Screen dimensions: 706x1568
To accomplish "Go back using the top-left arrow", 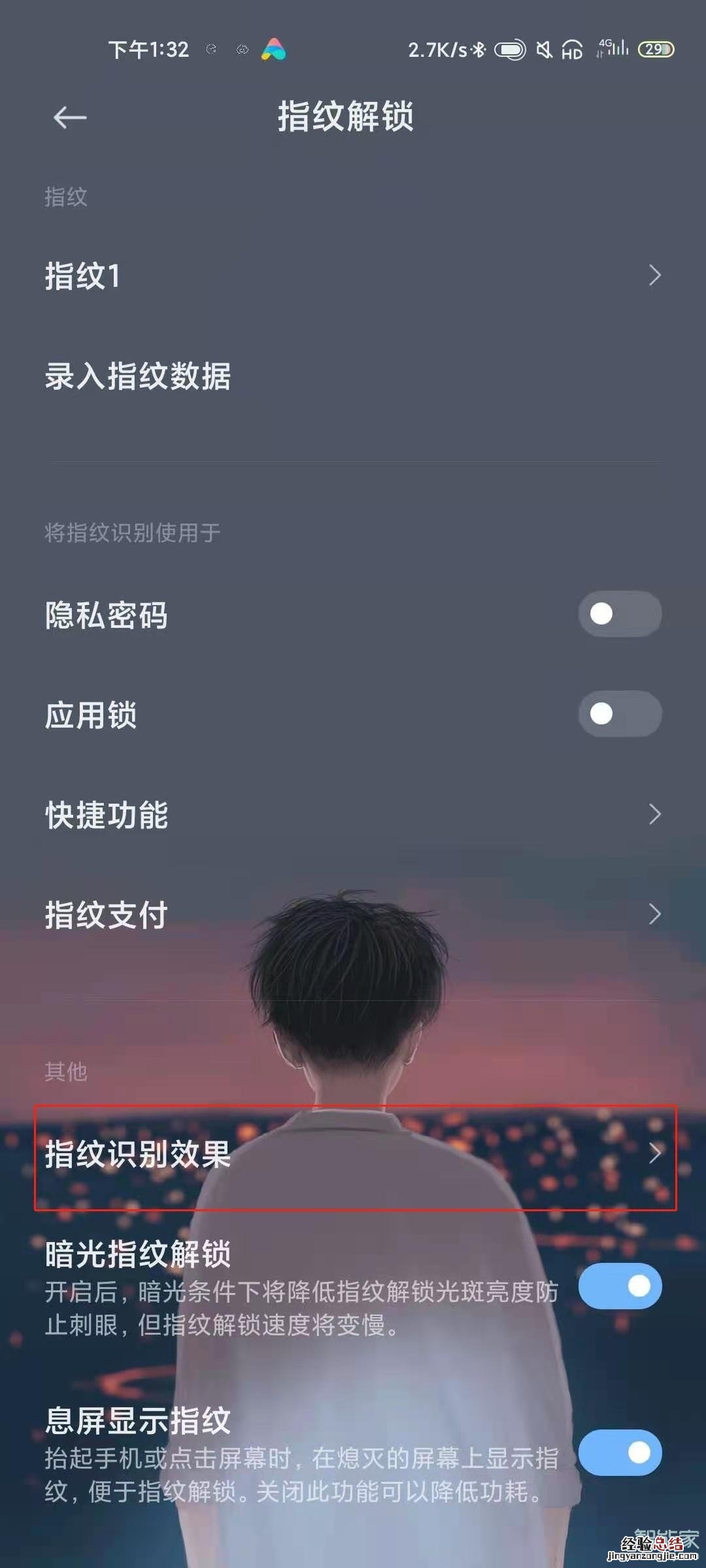I will pyautogui.click(x=70, y=118).
